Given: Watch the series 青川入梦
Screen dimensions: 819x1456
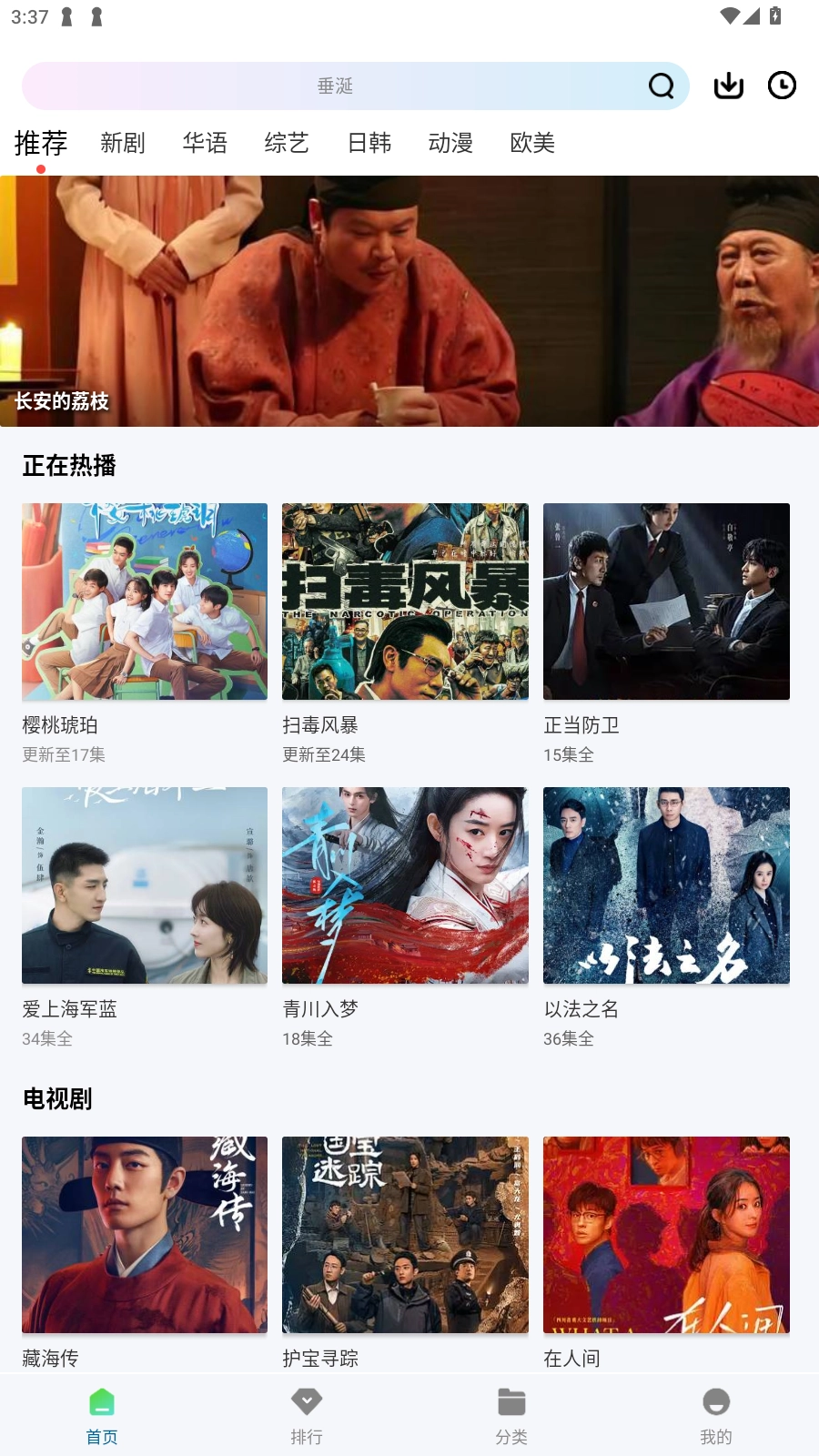Looking at the screenshot, I should (x=405, y=885).
